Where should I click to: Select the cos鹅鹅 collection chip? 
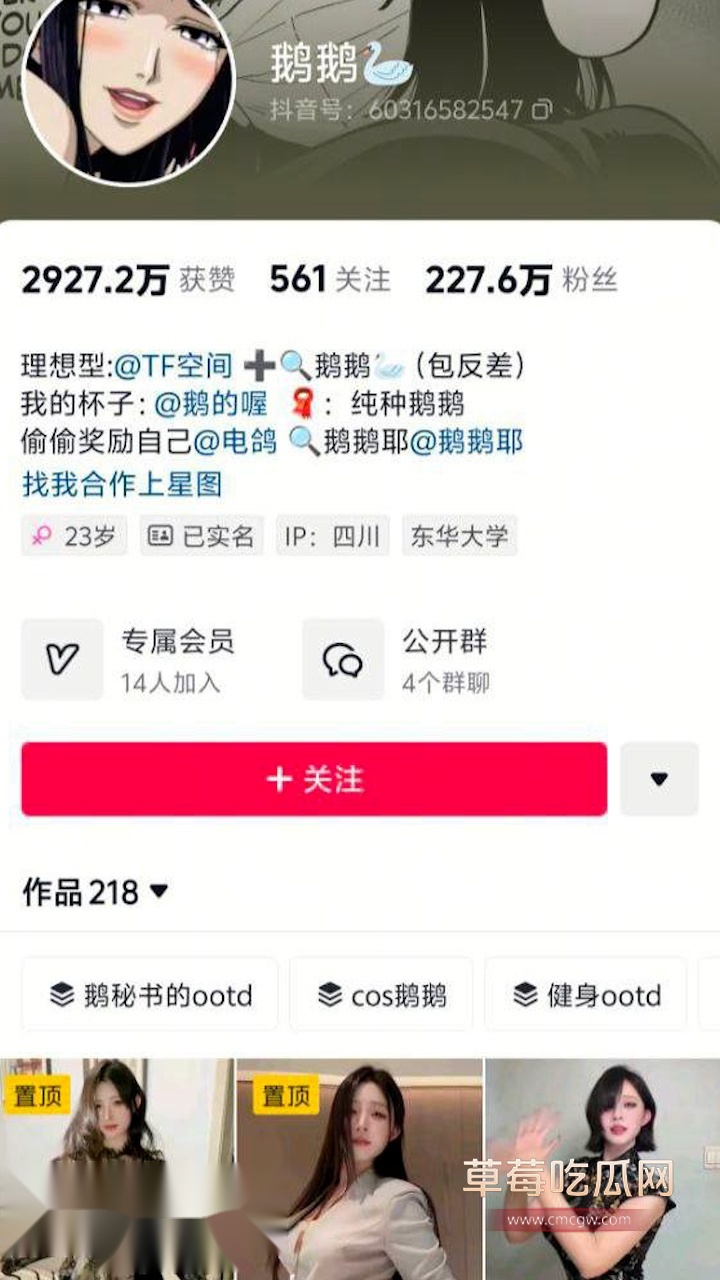click(x=381, y=995)
